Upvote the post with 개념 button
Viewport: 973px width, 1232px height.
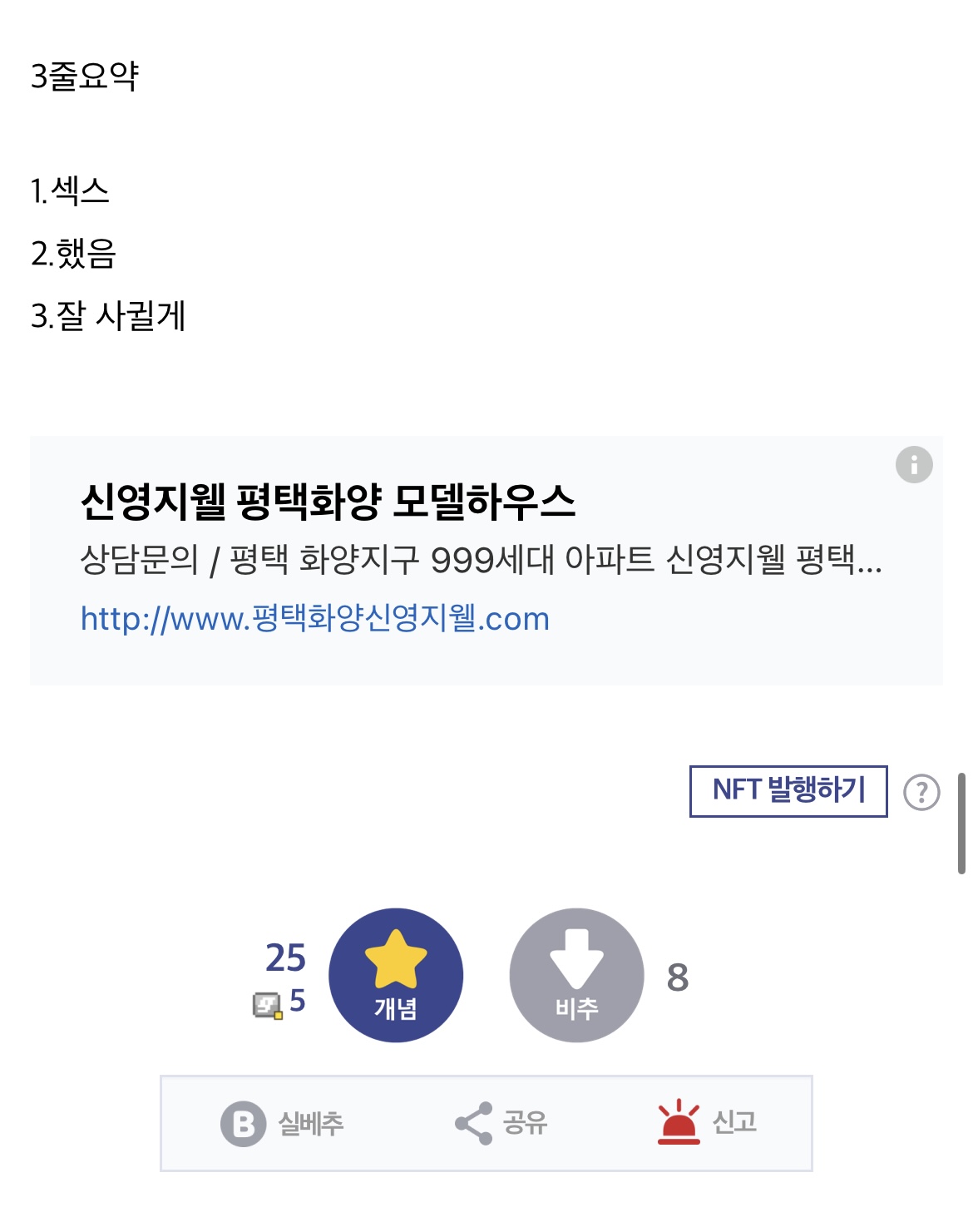click(396, 975)
